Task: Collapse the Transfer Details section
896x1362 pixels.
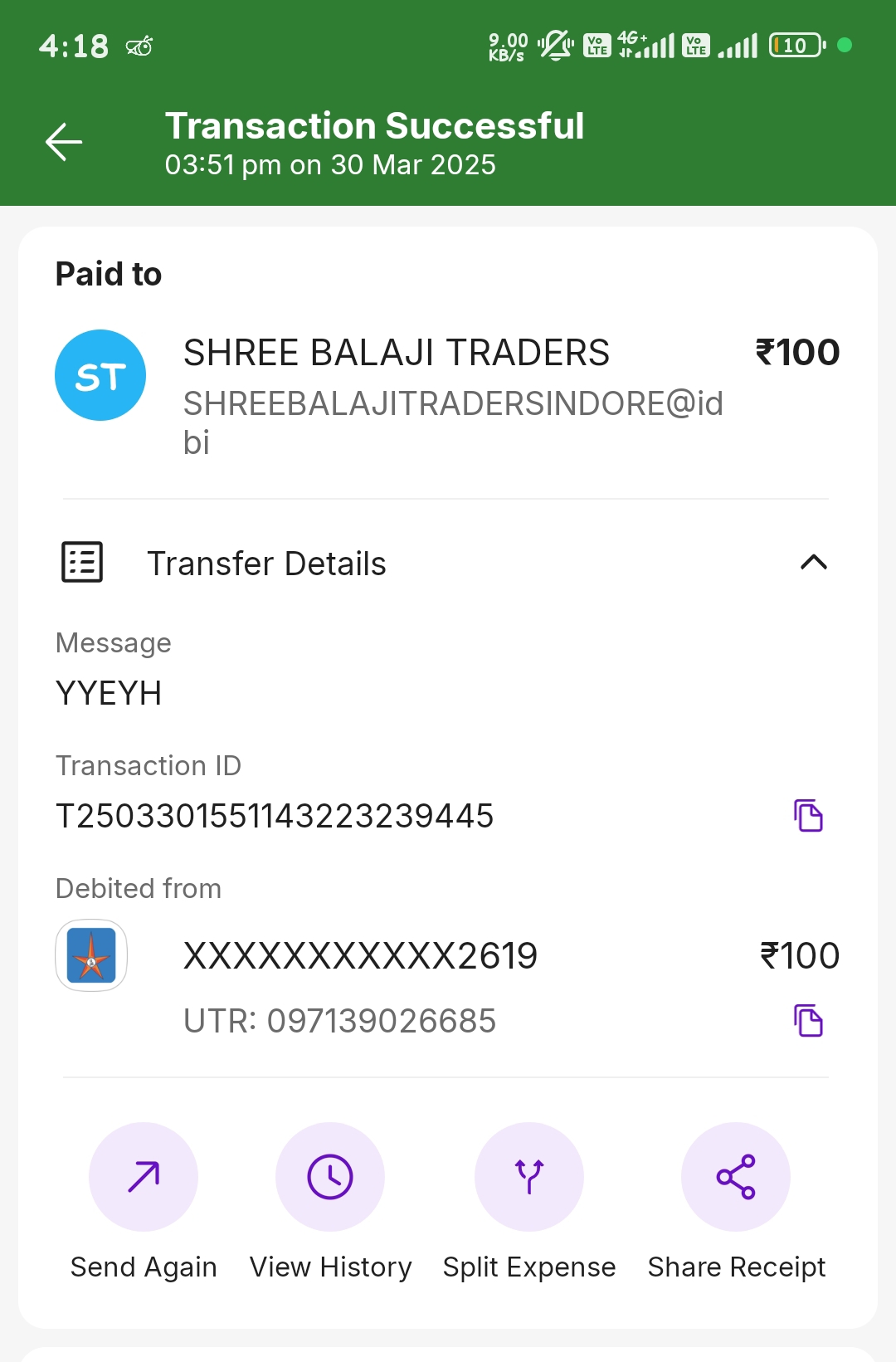Action: 813,563
